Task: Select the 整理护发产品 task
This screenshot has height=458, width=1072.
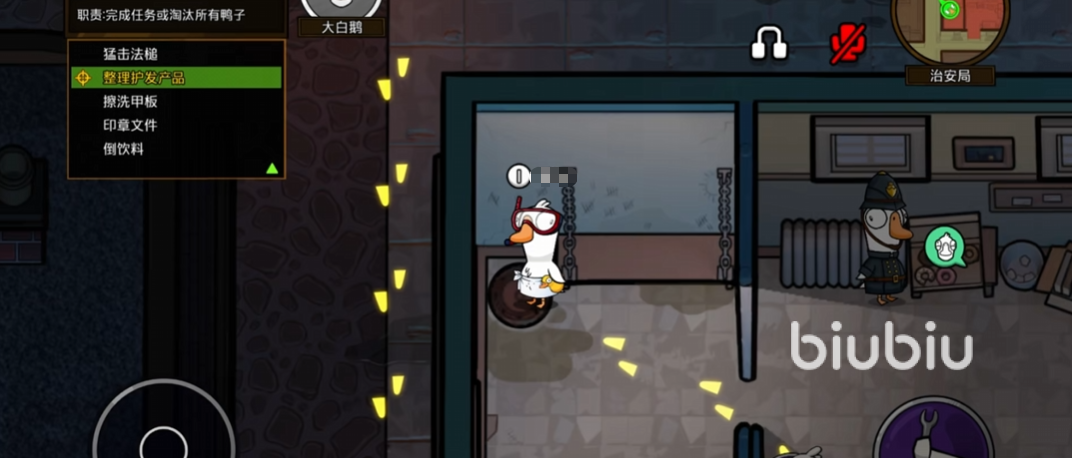Action: point(144,78)
